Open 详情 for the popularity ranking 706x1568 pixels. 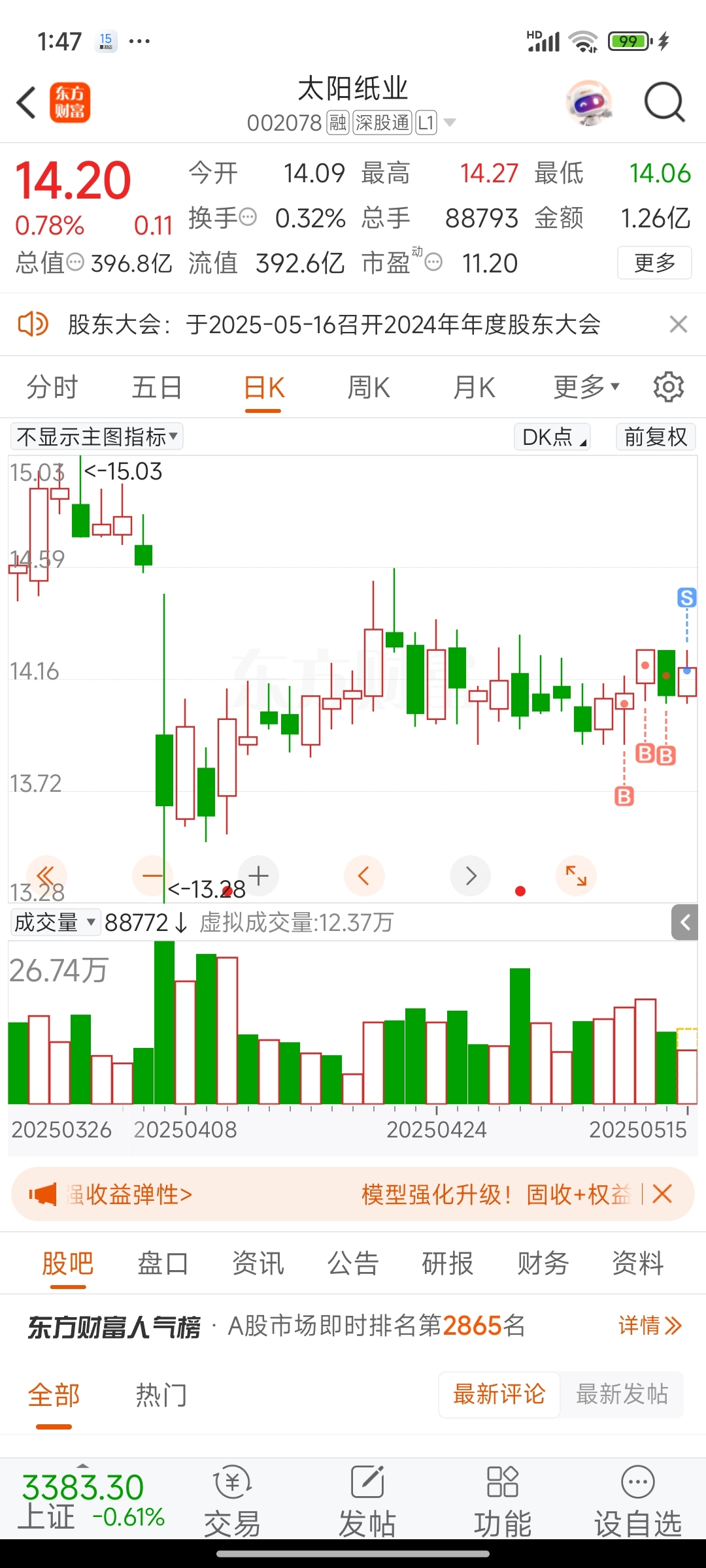tap(650, 1326)
